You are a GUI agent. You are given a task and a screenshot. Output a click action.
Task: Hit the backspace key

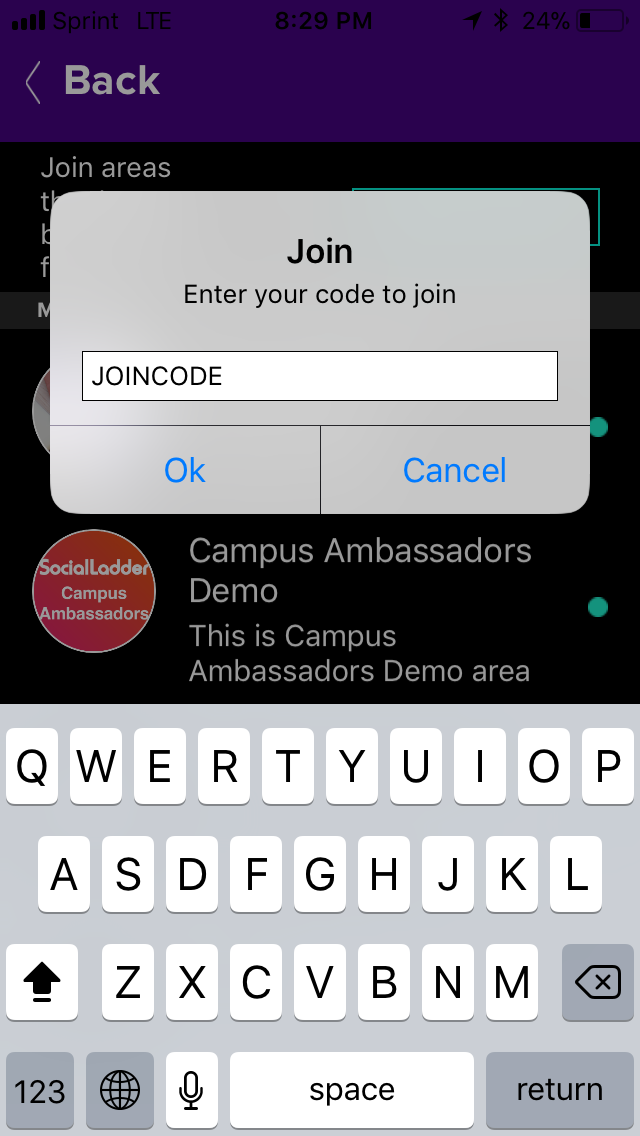(x=598, y=982)
